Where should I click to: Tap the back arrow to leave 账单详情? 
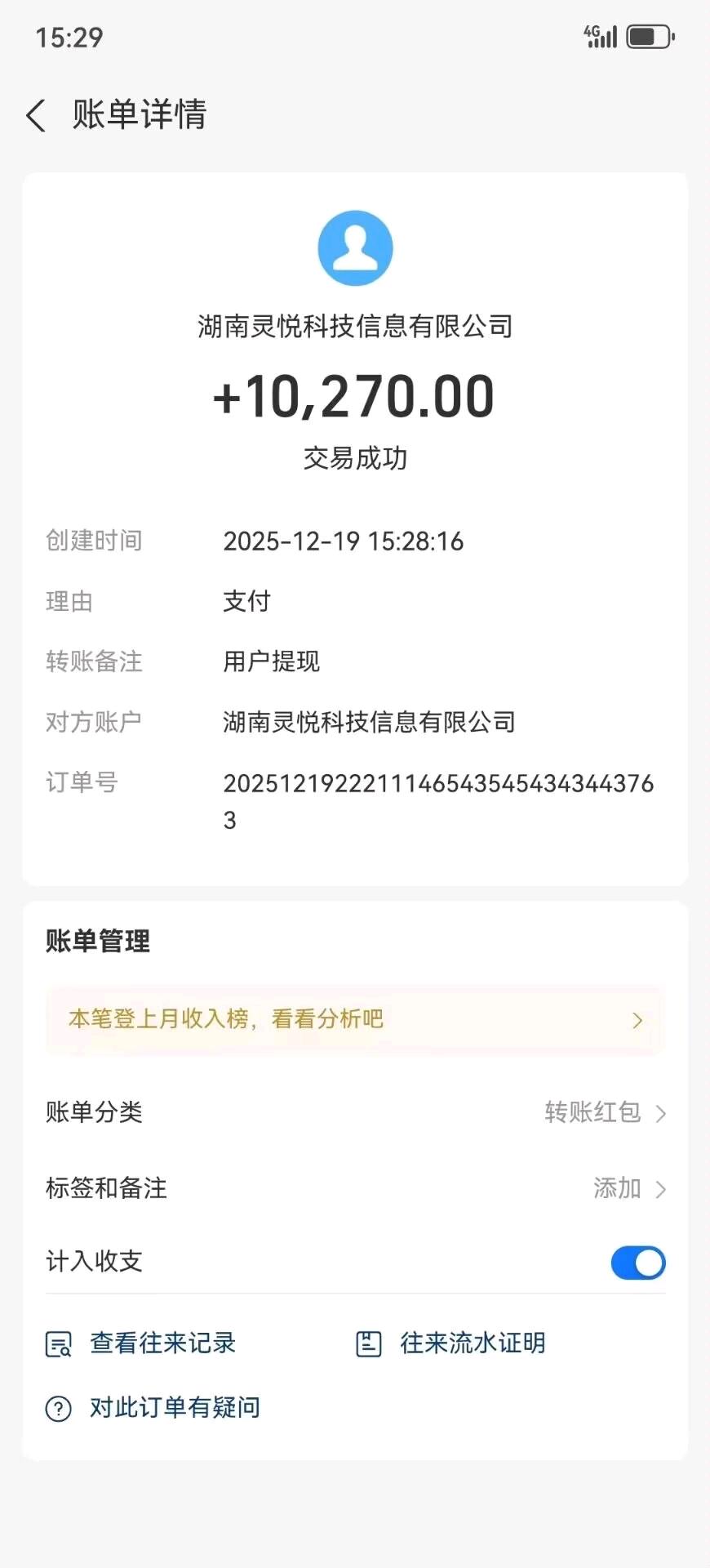(x=34, y=115)
